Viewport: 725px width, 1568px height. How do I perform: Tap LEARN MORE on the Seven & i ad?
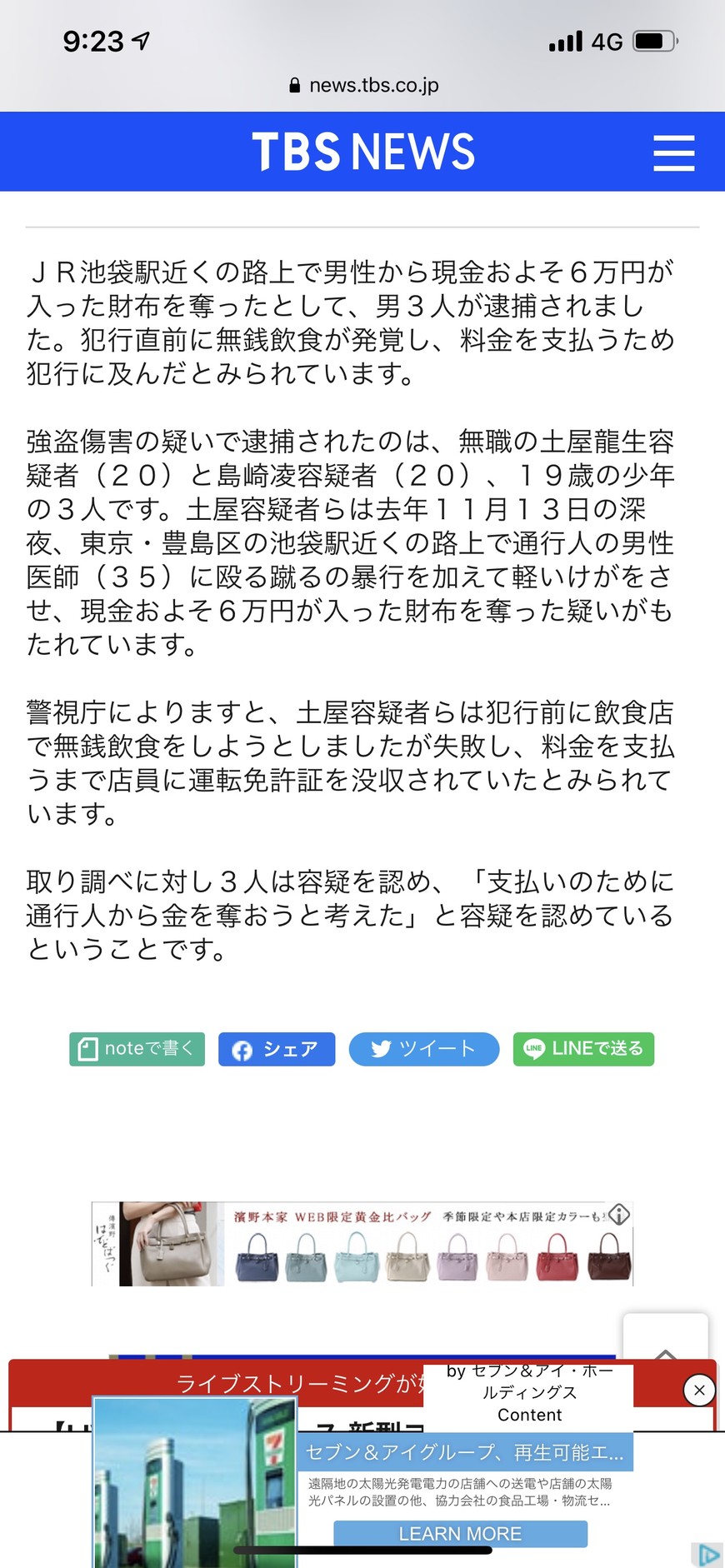coord(460,1534)
